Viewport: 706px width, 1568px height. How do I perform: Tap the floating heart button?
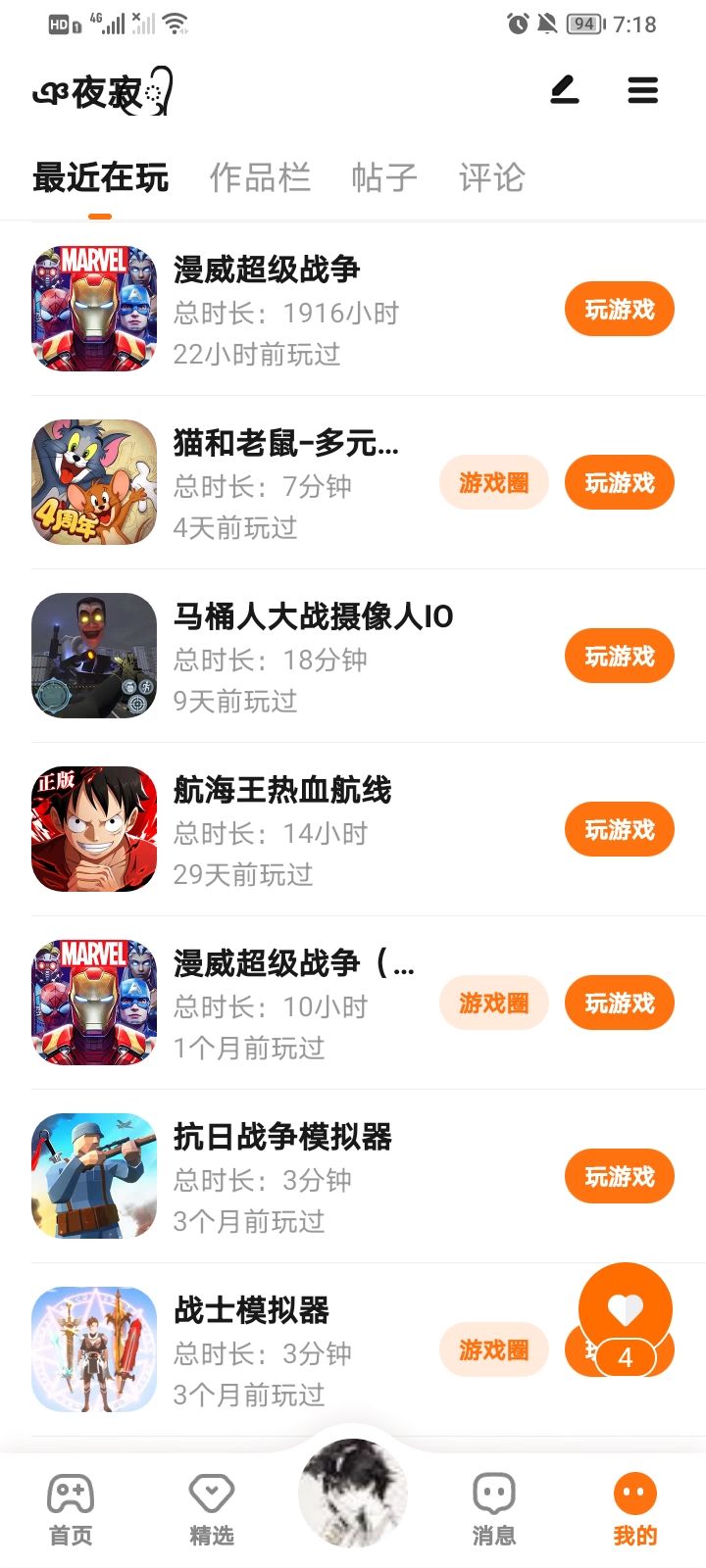tap(625, 1308)
